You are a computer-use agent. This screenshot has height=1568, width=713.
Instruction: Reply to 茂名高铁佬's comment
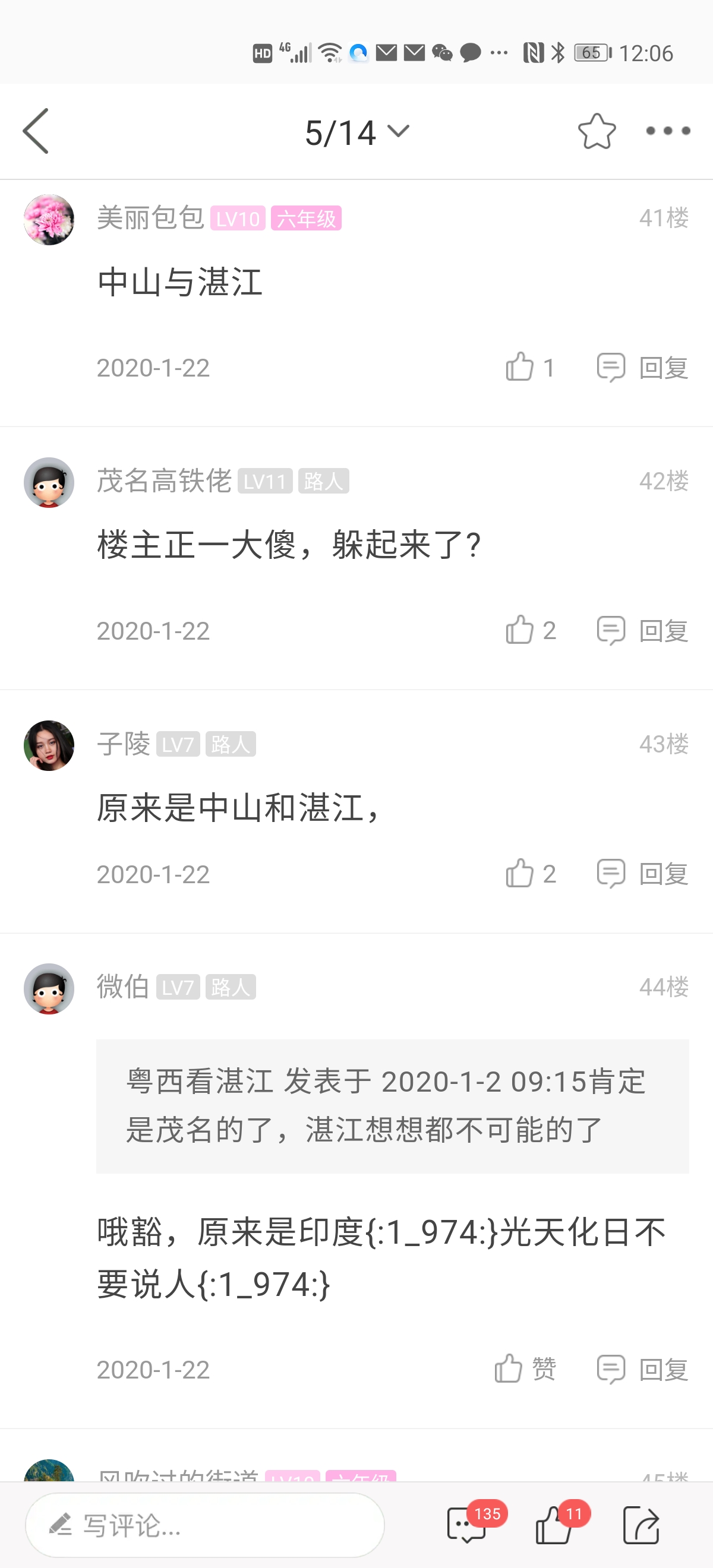(x=642, y=631)
